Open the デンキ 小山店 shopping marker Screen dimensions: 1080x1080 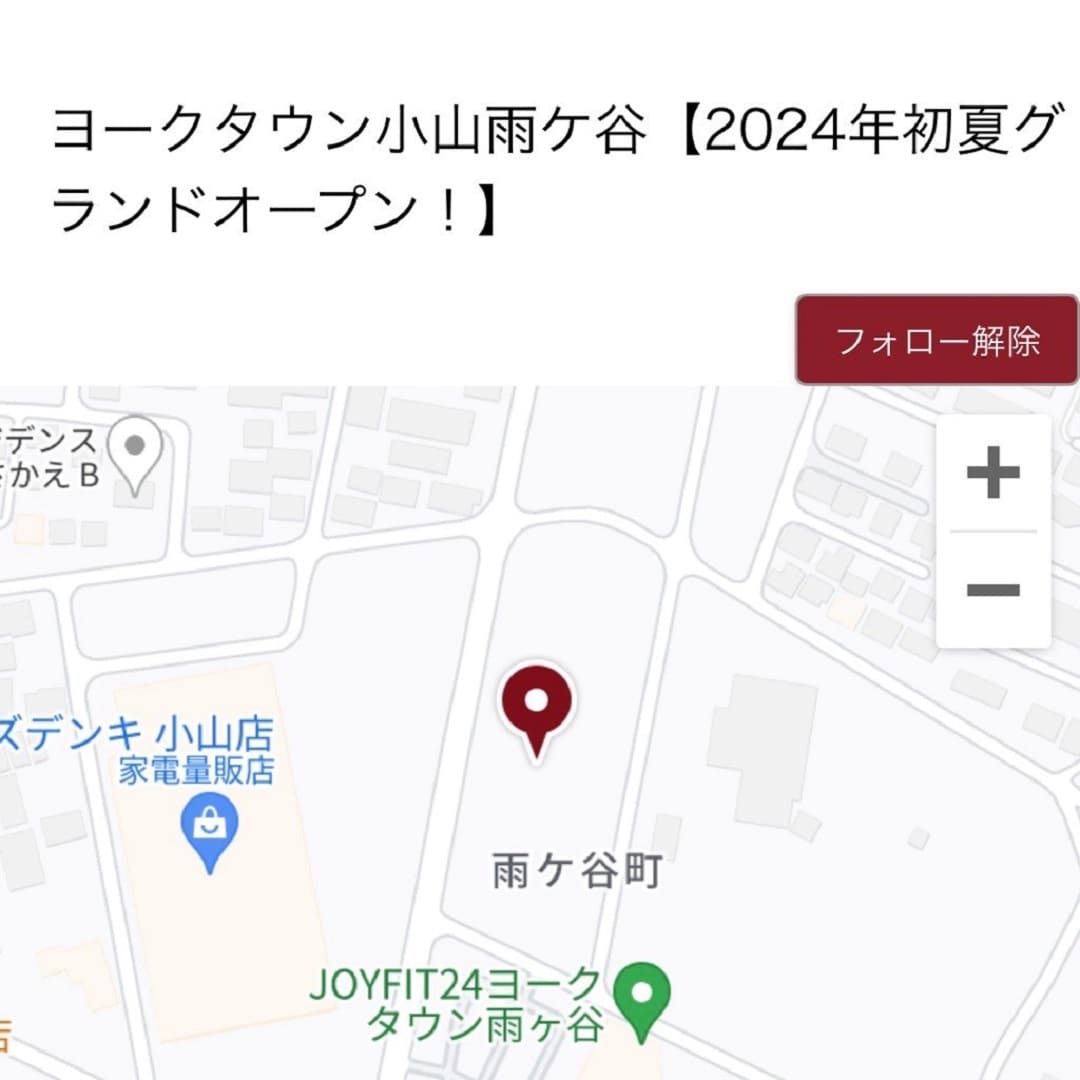coord(209,832)
